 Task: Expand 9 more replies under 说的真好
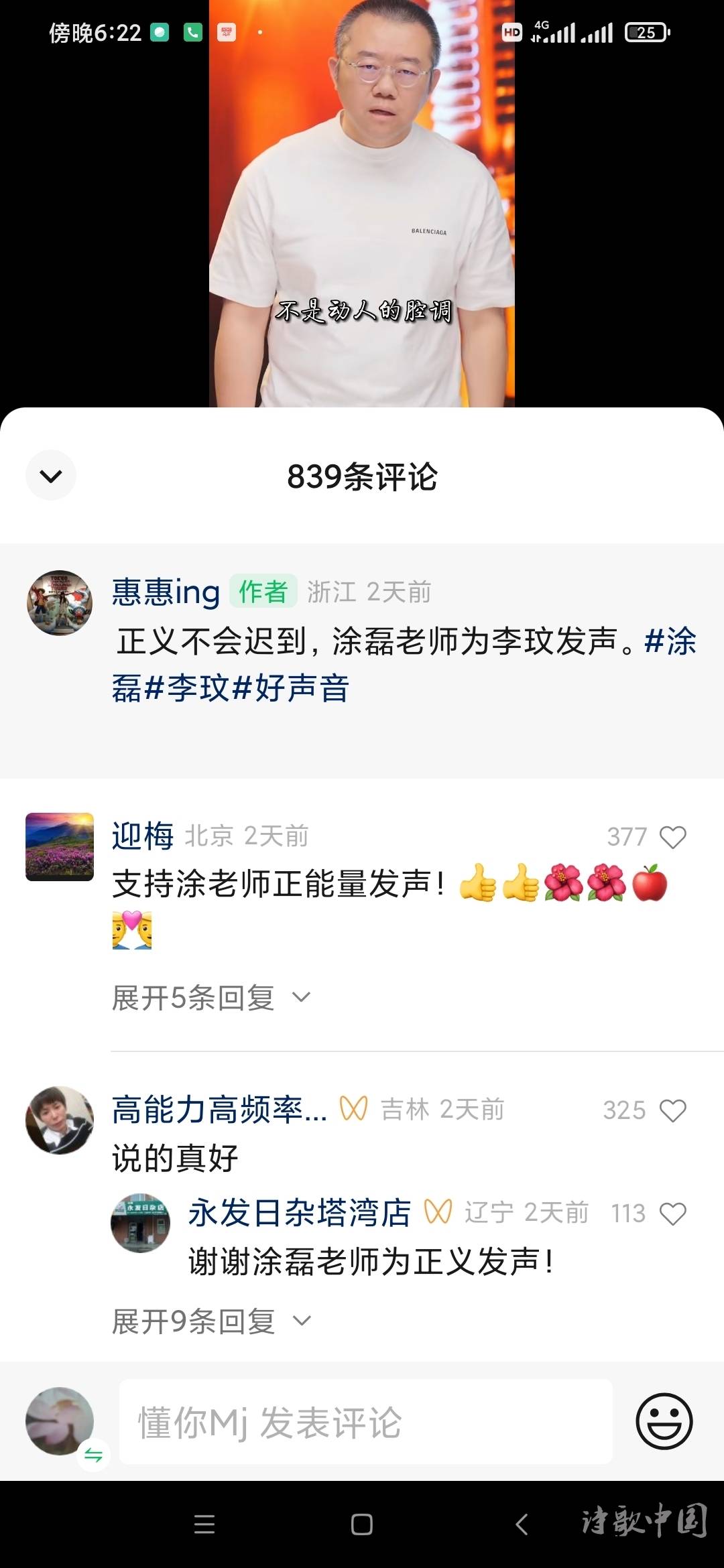click(210, 1321)
